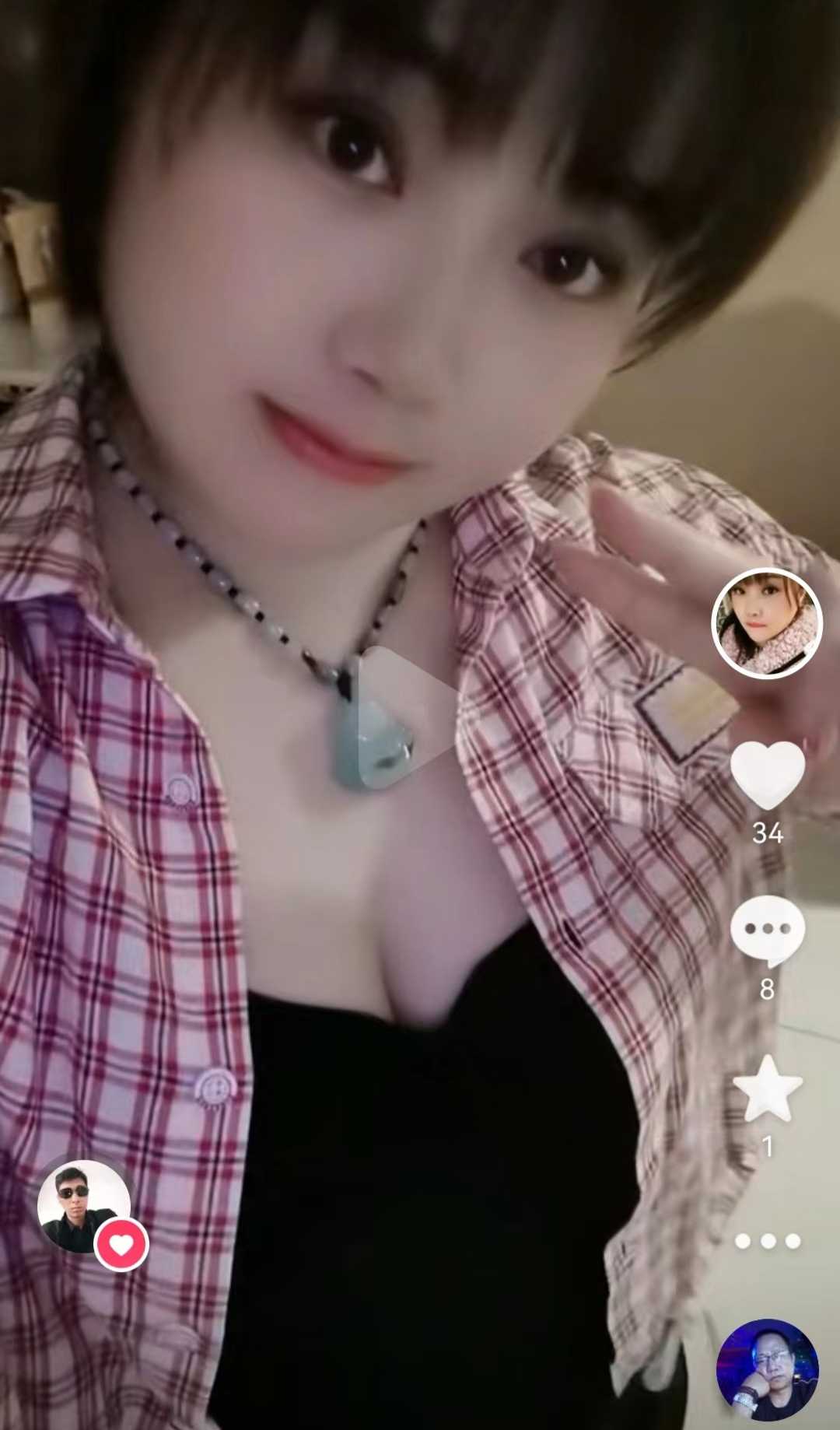Like this video with the heart
Viewport: 840px width, 1430px height.
tap(767, 774)
